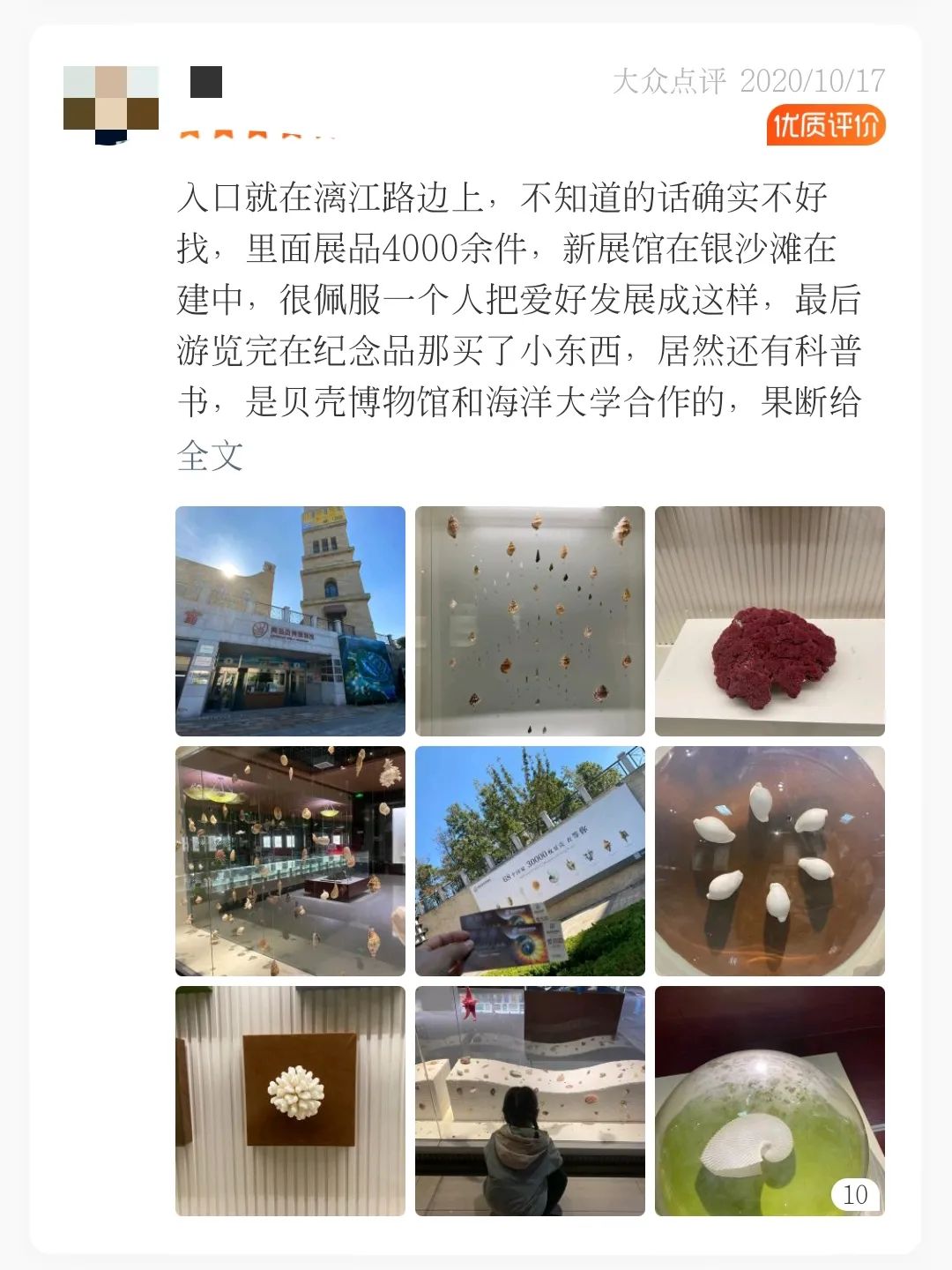Tap the 优质评价 badge
The width and height of the screenshot is (952, 1270).
point(825,125)
